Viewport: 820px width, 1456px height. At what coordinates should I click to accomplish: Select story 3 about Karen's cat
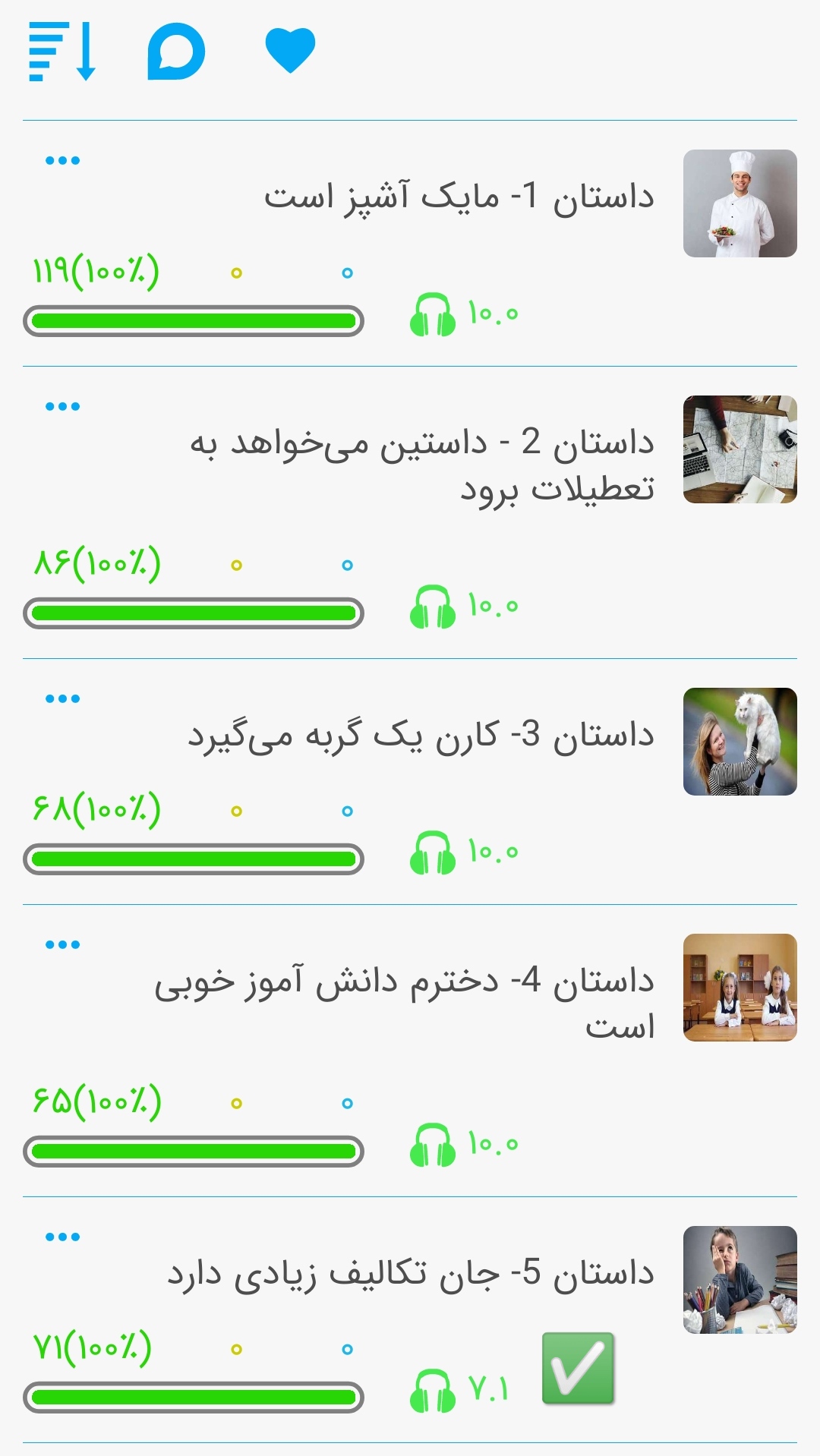point(421,736)
